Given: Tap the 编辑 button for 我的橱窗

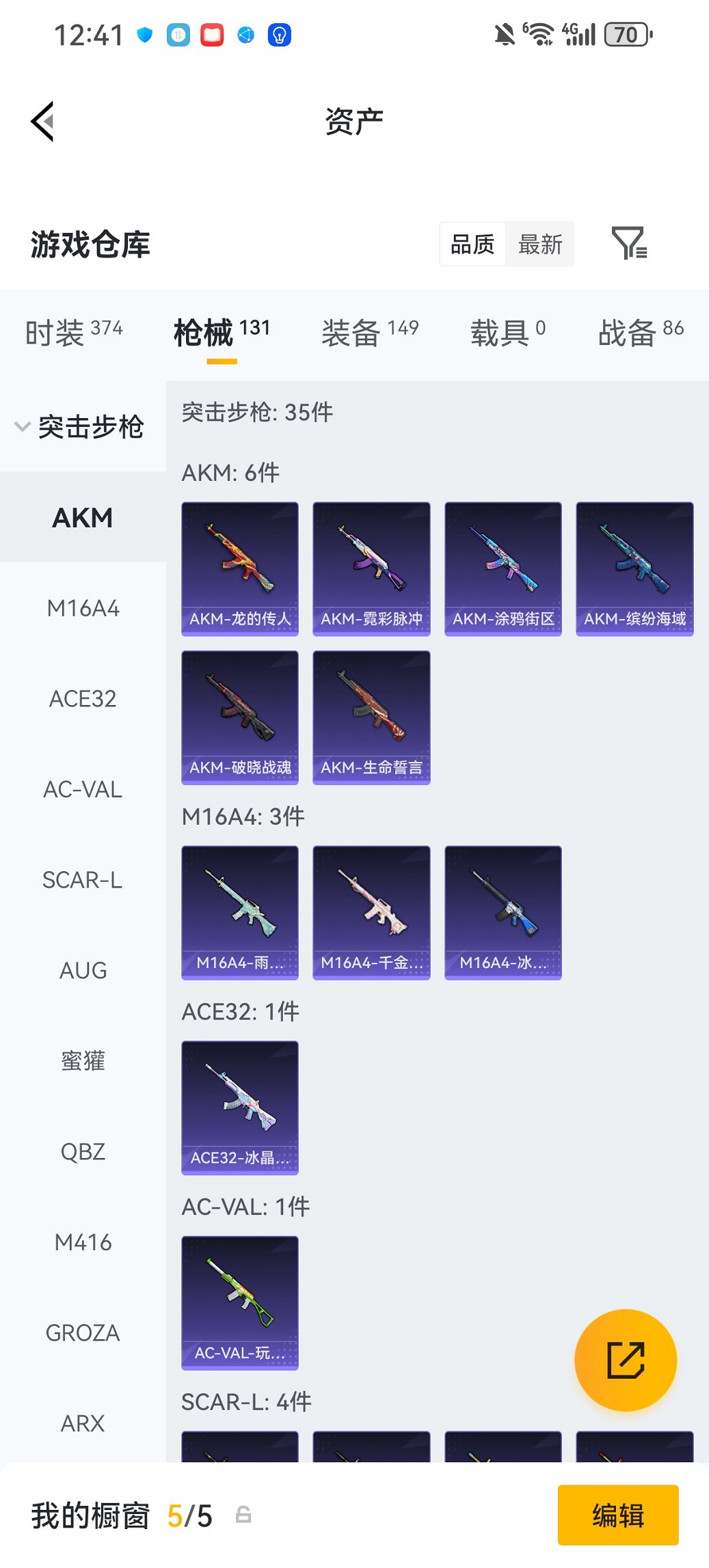Looking at the screenshot, I should point(617,1515).
